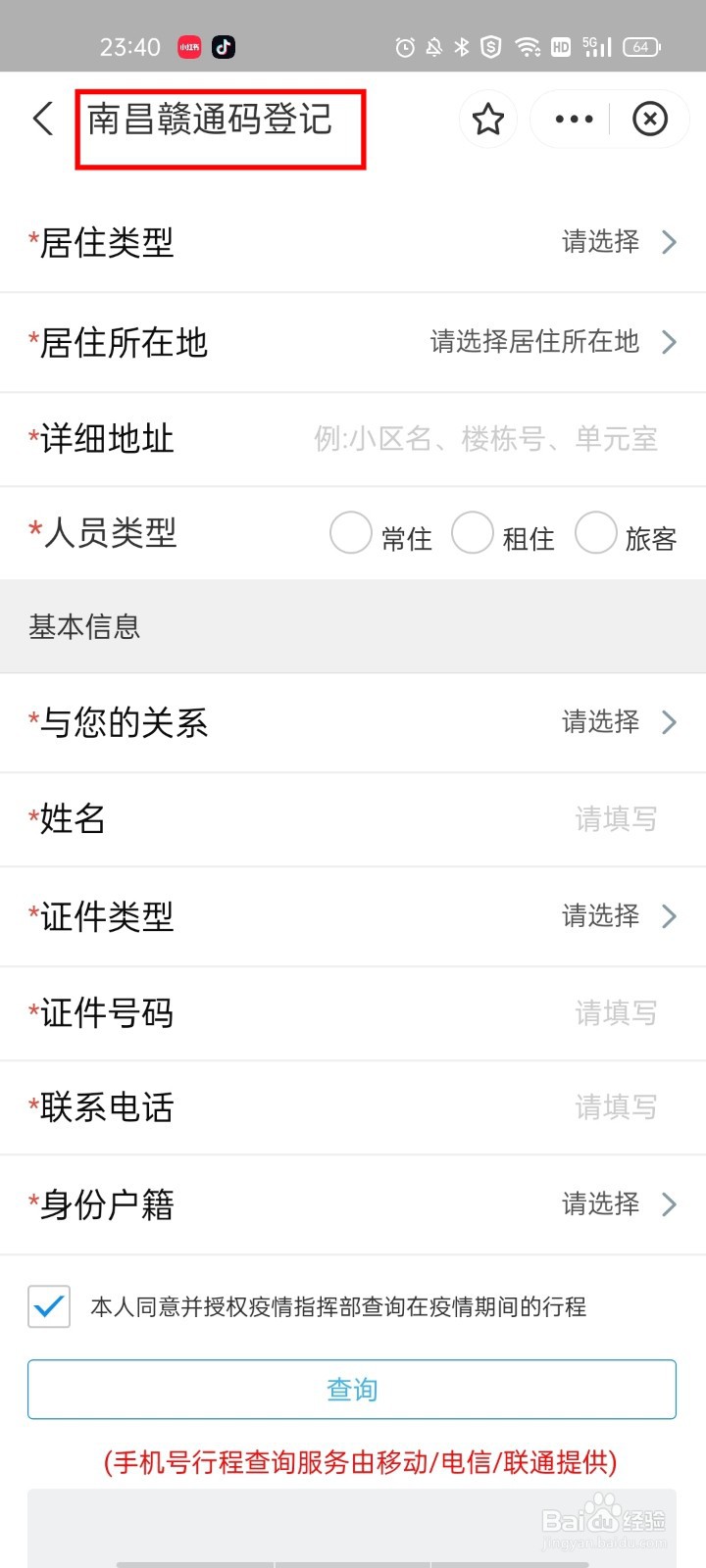Open the ellipsis more options menu
This screenshot has width=706, height=1568.
click(572, 119)
